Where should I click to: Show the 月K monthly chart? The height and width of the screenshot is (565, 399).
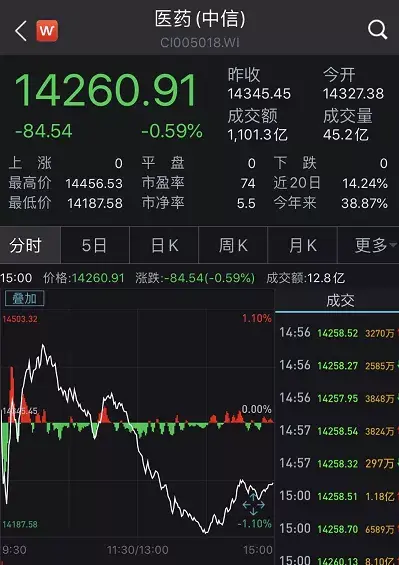[x=302, y=245]
